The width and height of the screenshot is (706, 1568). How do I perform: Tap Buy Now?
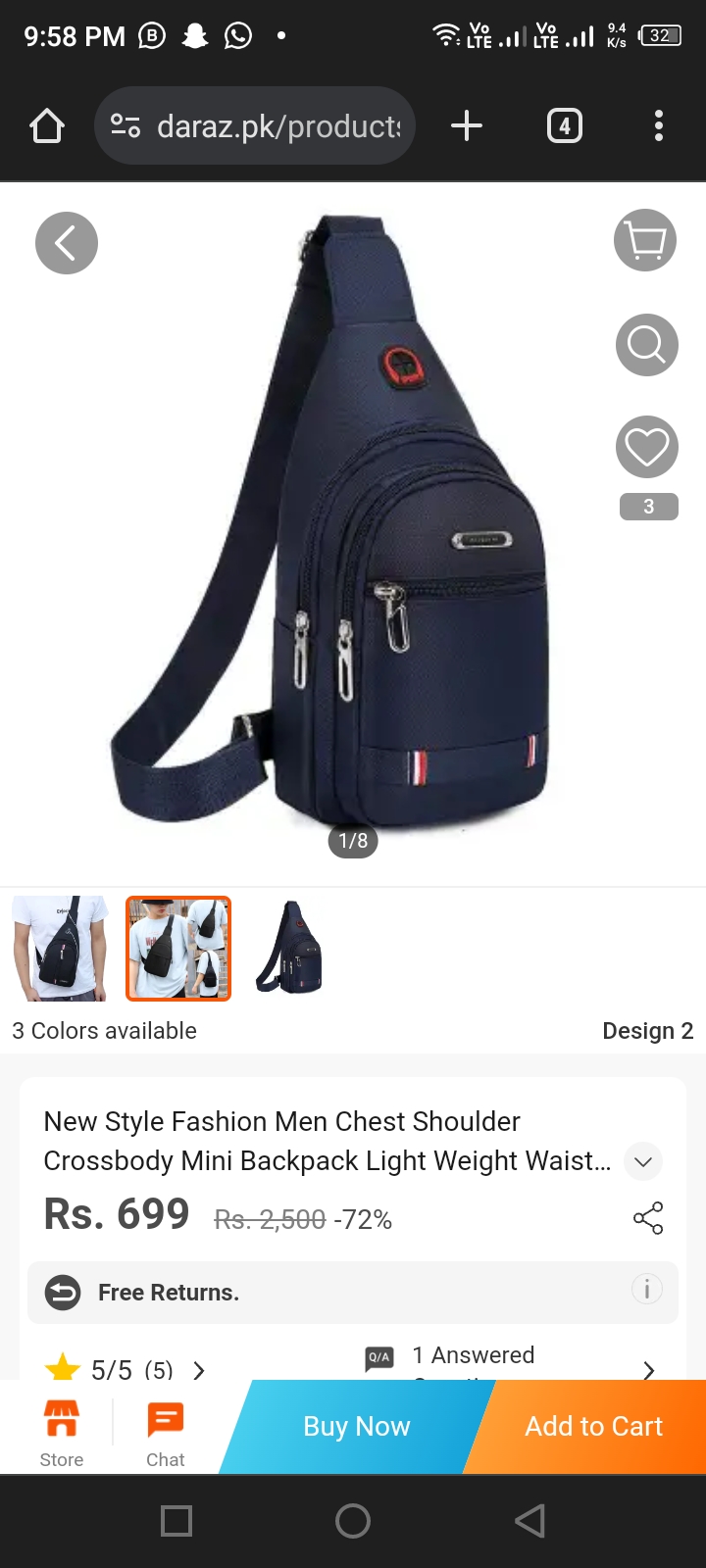coord(356,1426)
